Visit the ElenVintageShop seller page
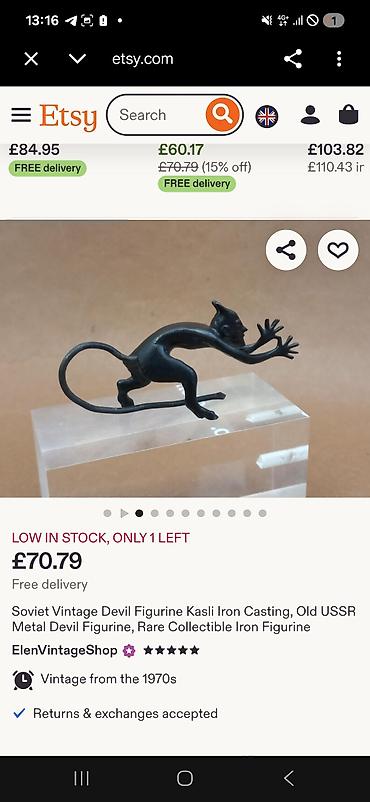370x802 pixels. pos(66,651)
